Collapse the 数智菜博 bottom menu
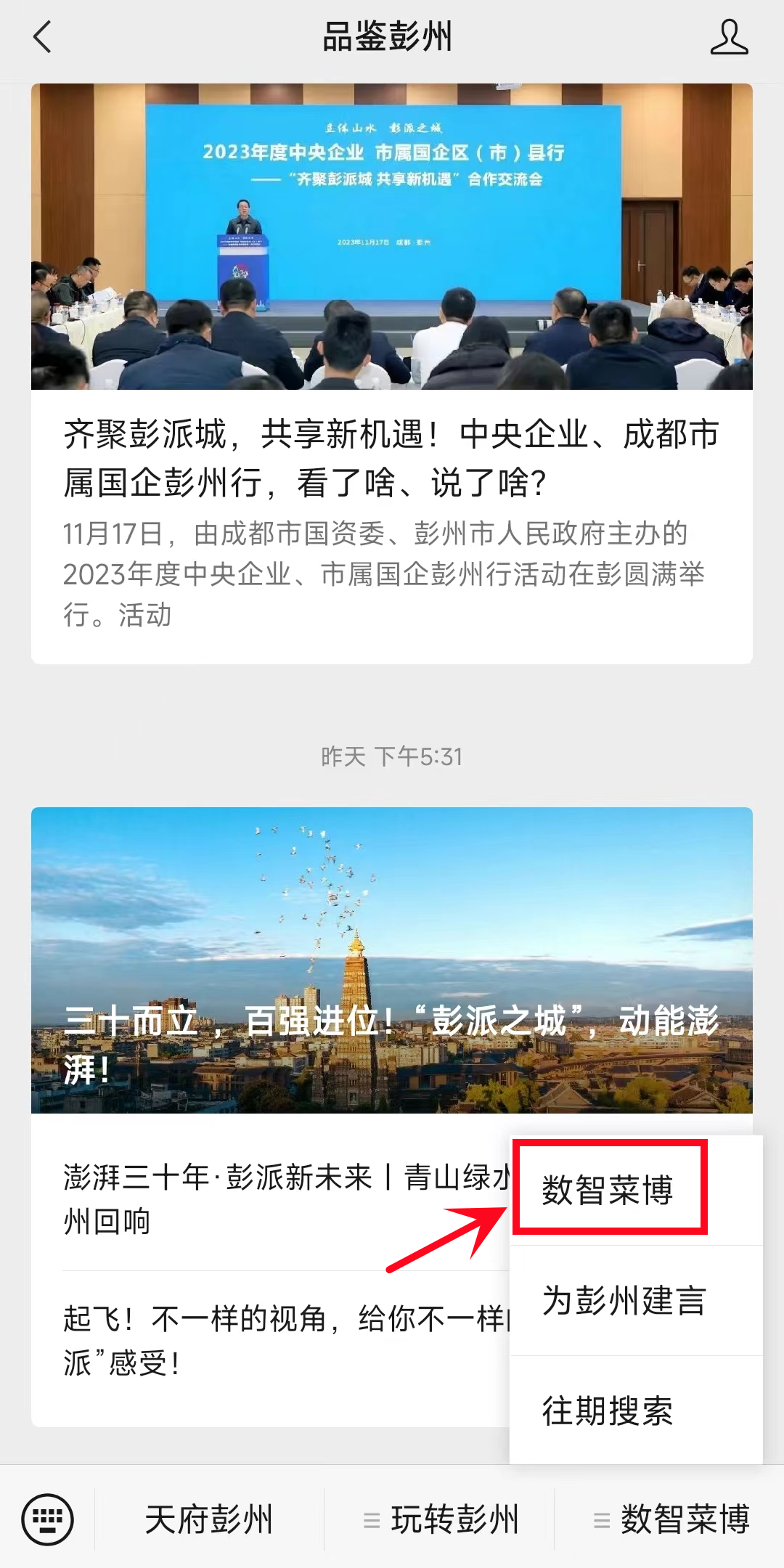This screenshot has width=784, height=1568. click(671, 1519)
